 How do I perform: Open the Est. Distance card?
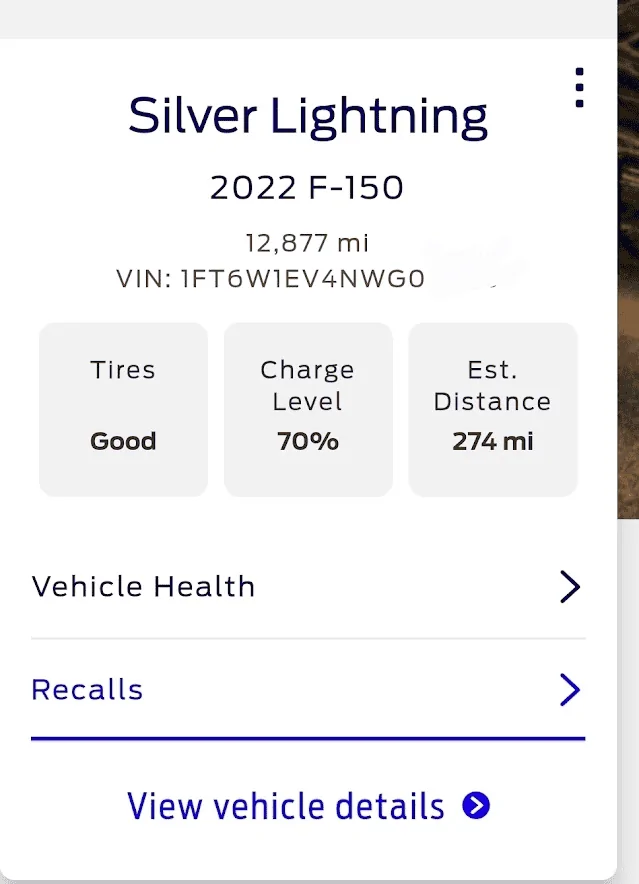(x=493, y=409)
